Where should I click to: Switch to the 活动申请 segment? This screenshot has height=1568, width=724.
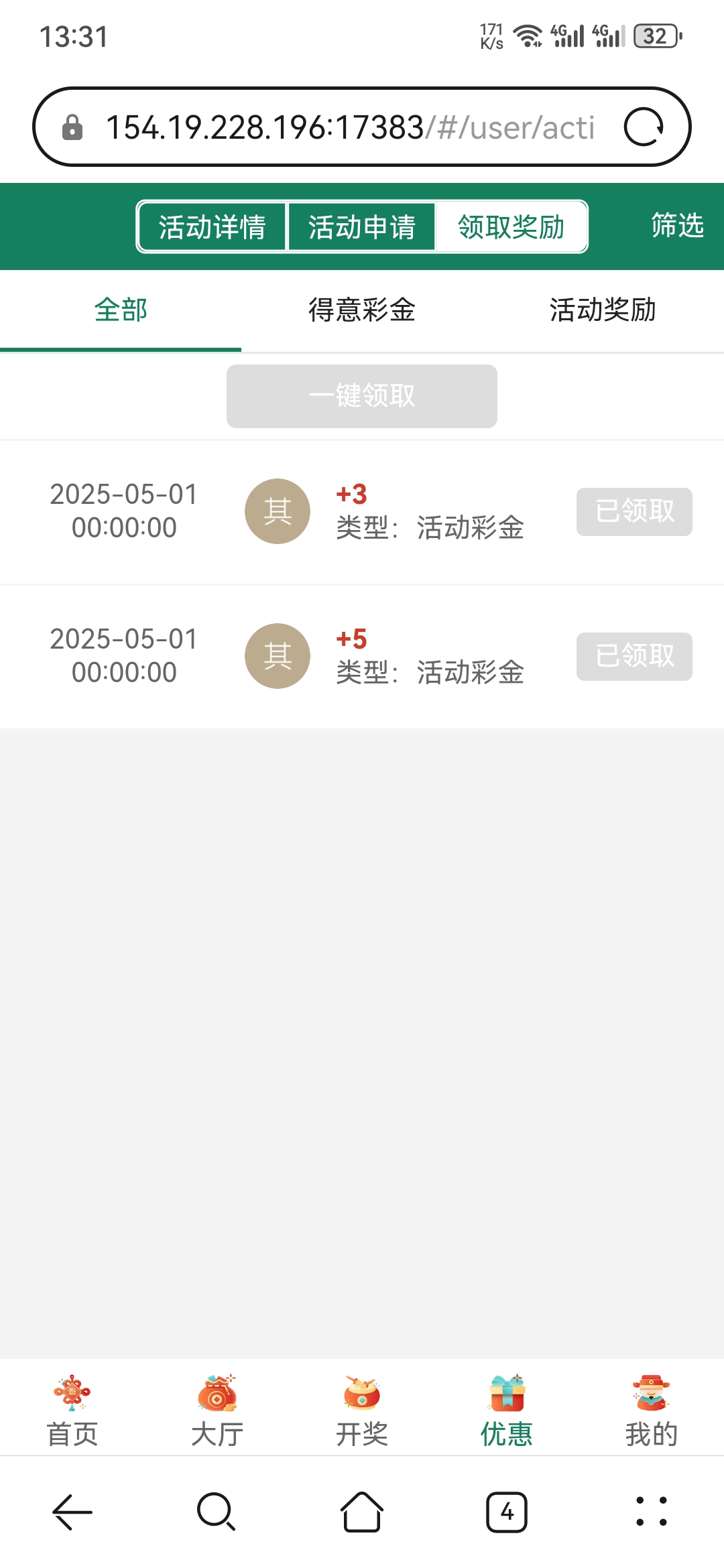[362, 227]
